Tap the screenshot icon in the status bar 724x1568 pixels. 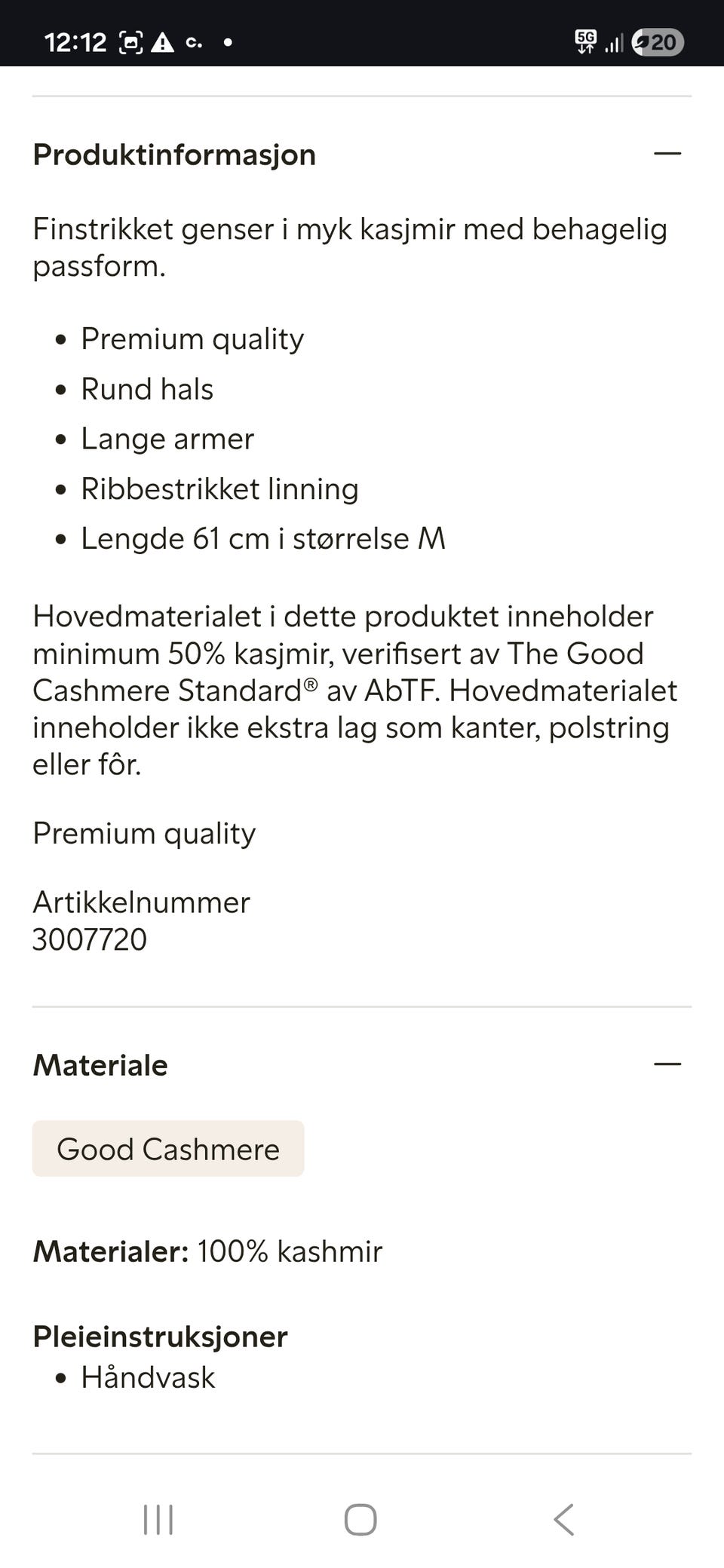coord(130,41)
